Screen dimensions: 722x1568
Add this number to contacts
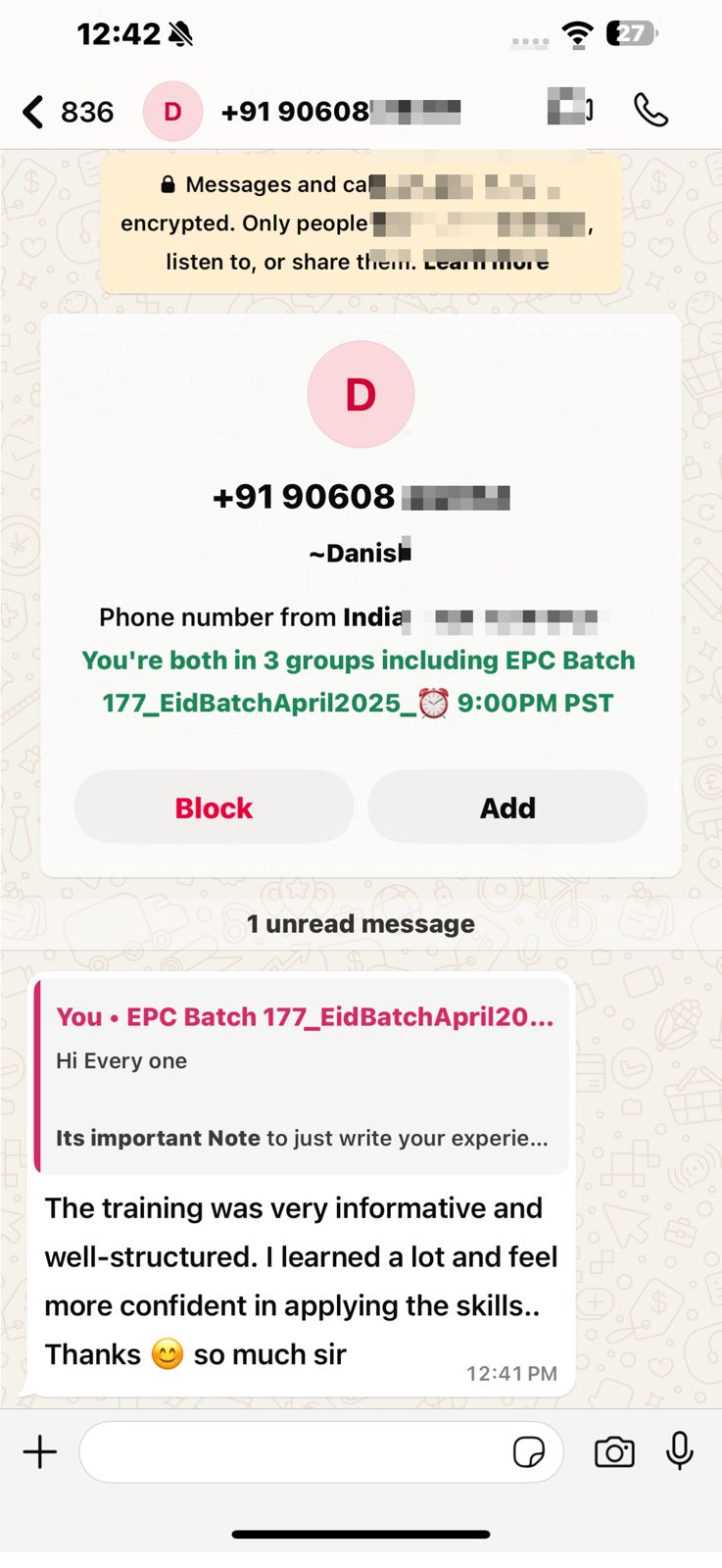[507, 808]
